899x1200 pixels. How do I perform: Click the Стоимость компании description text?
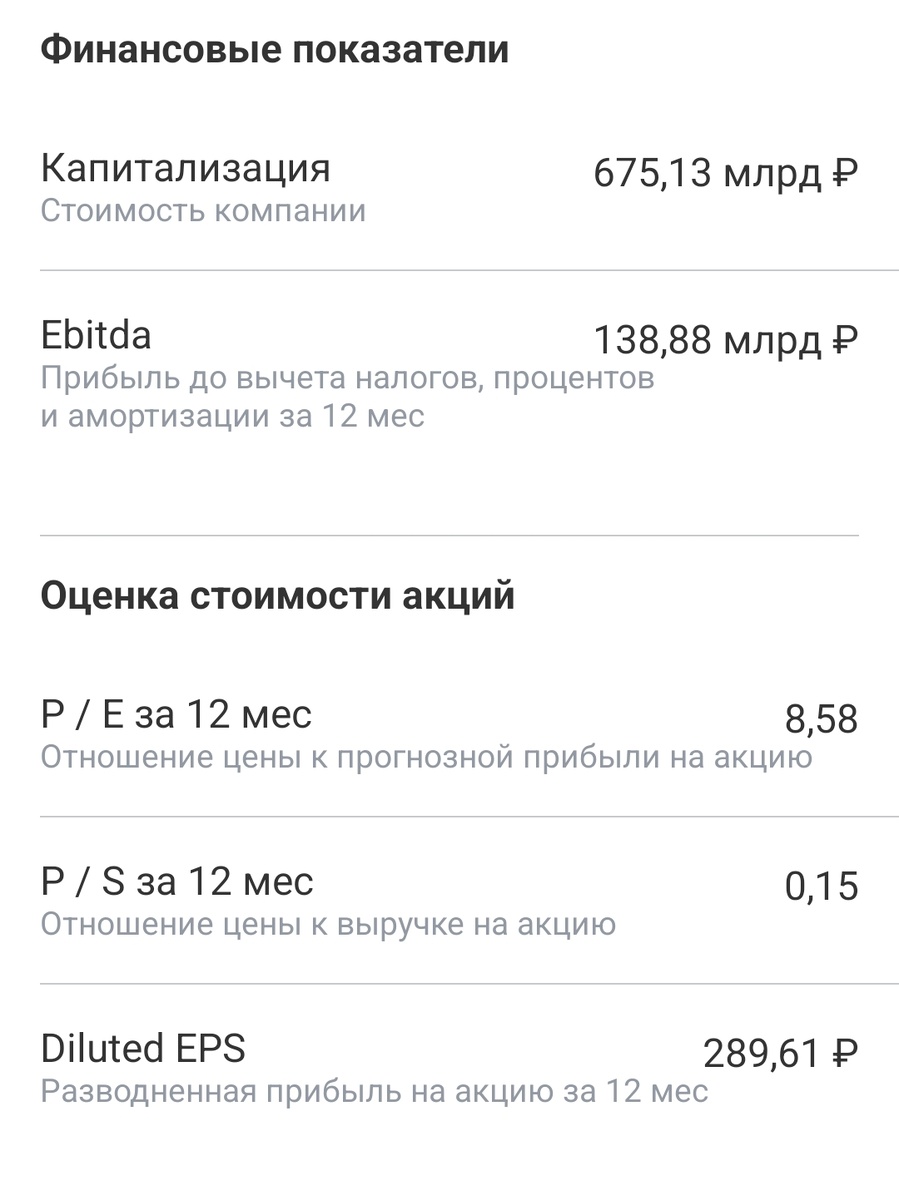[x=201, y=210]
